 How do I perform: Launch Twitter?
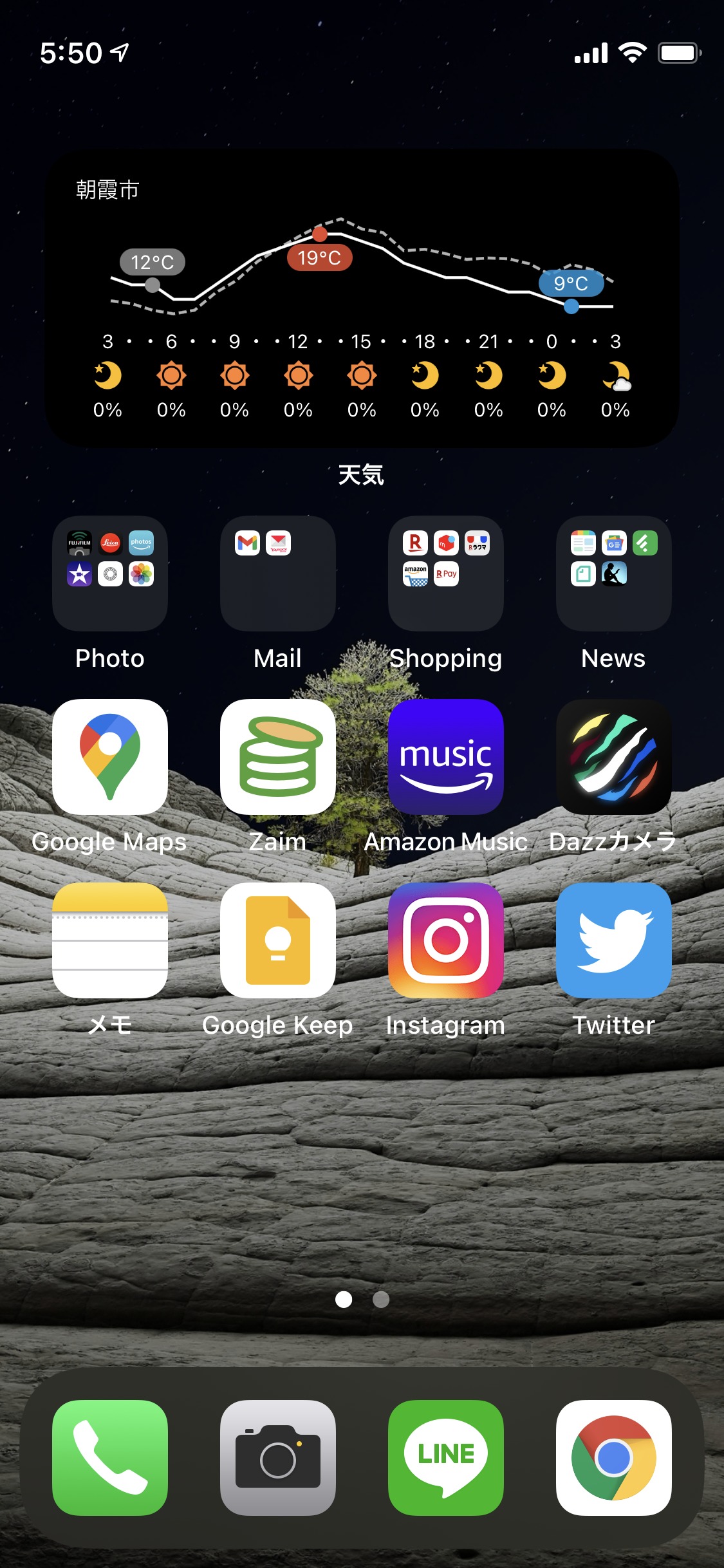(x=614, y=940)
